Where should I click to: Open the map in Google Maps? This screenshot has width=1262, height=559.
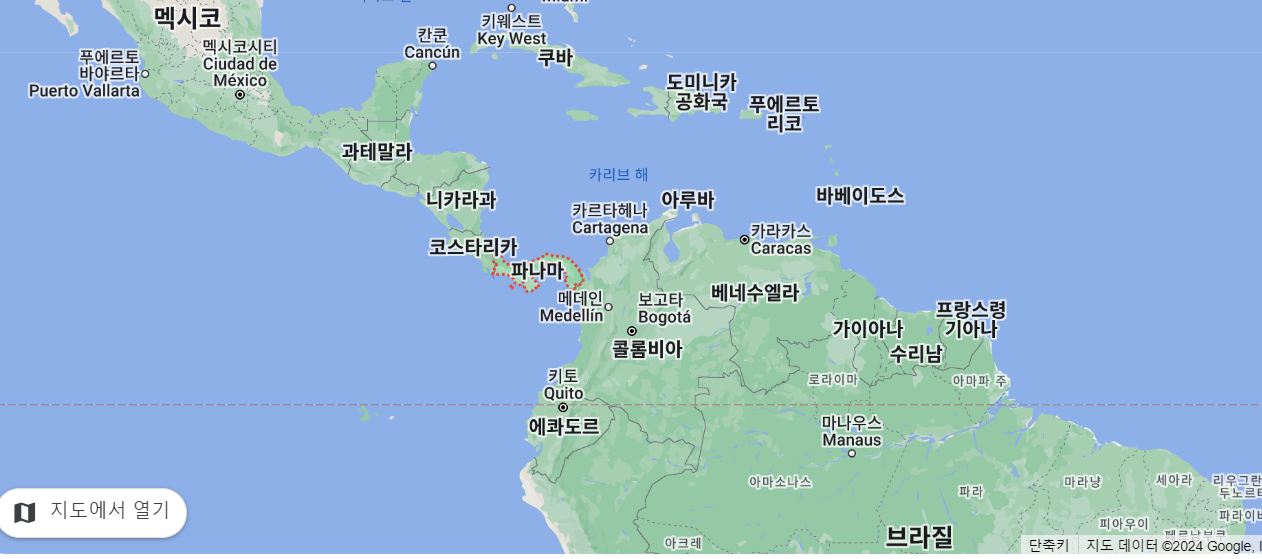[x=92, y=512]
